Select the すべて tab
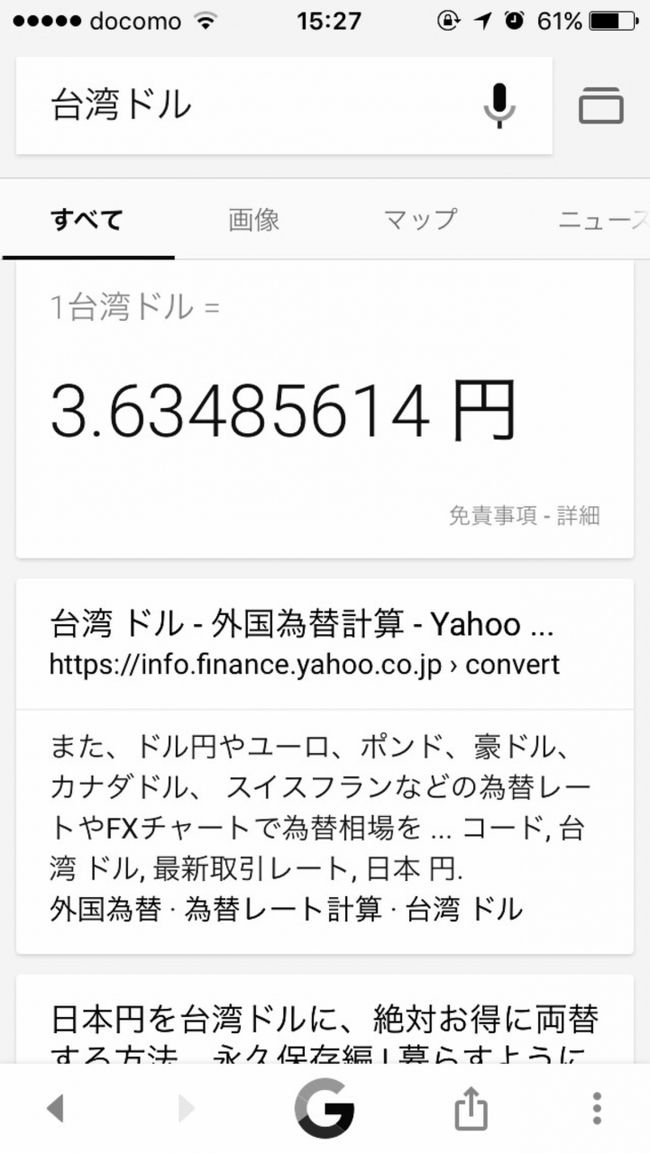Image resolution: width=650 pixels, height=1153 pixels. pos(87,220)
